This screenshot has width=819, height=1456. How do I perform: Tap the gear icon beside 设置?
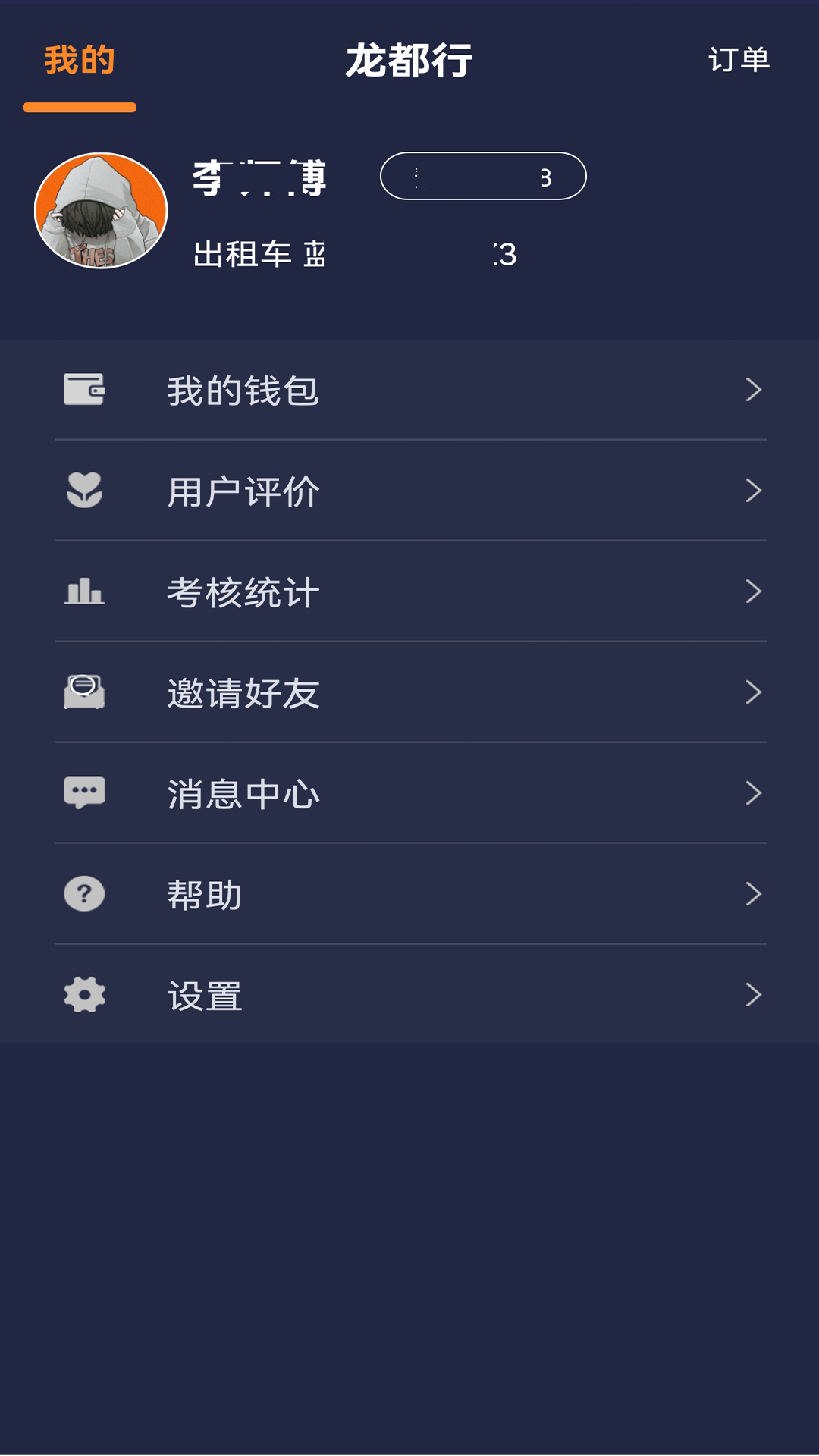click(83, 995)
